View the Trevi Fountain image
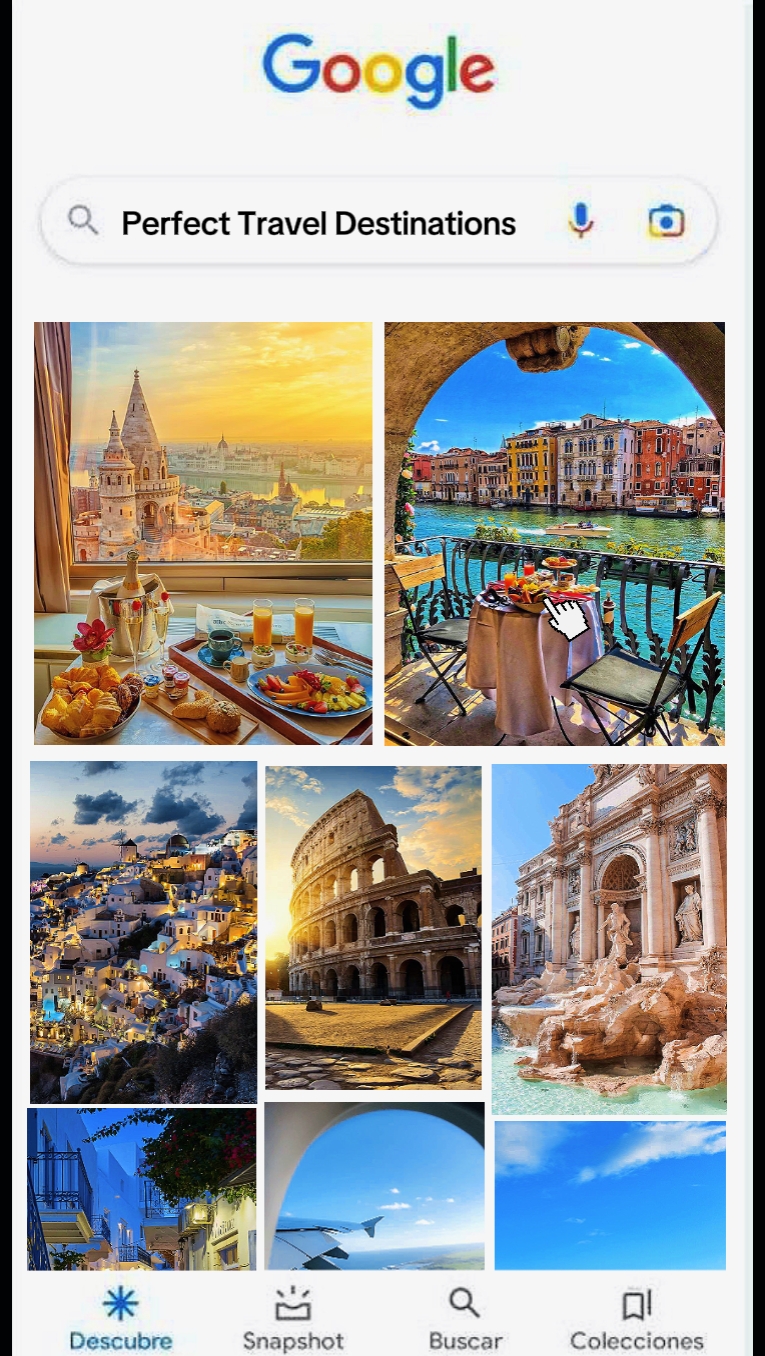Viewport: 765px width, 1356px height. pyautogui.click(x=609, y=939)
